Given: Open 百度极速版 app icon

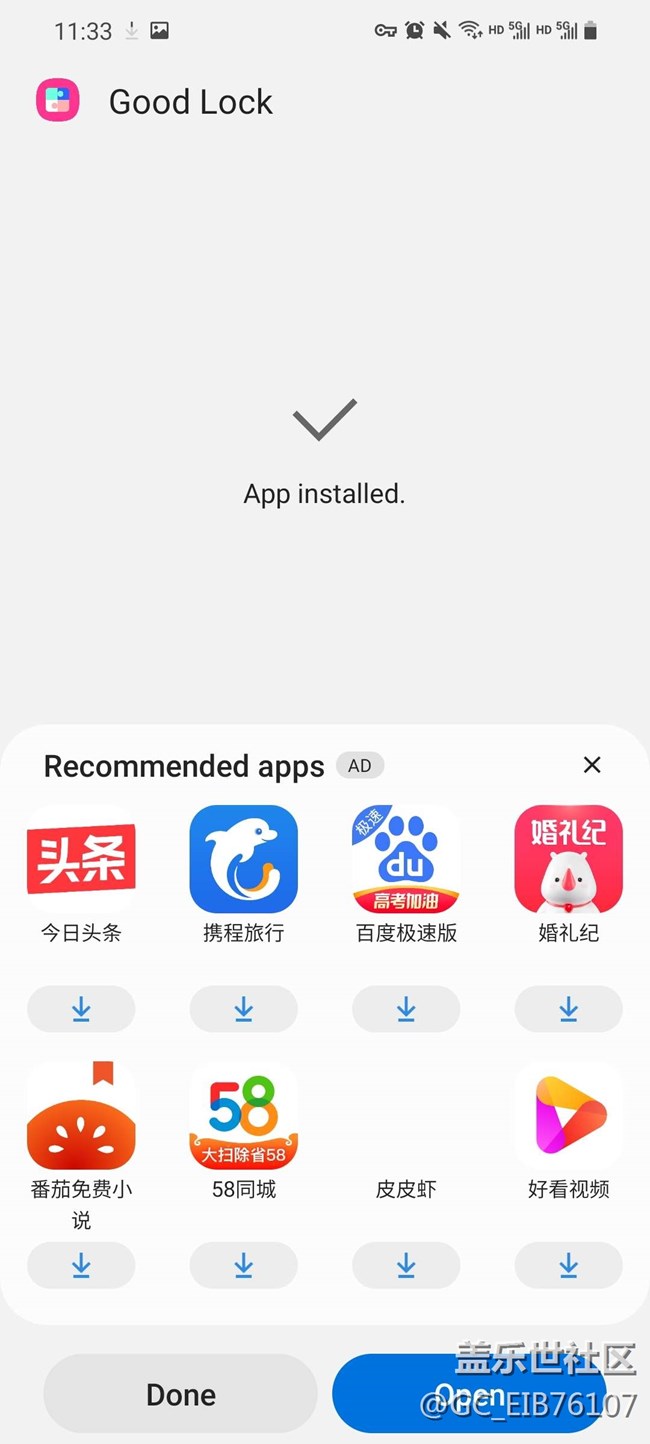Looking at the screenshot, I should [x=406, y=859].
